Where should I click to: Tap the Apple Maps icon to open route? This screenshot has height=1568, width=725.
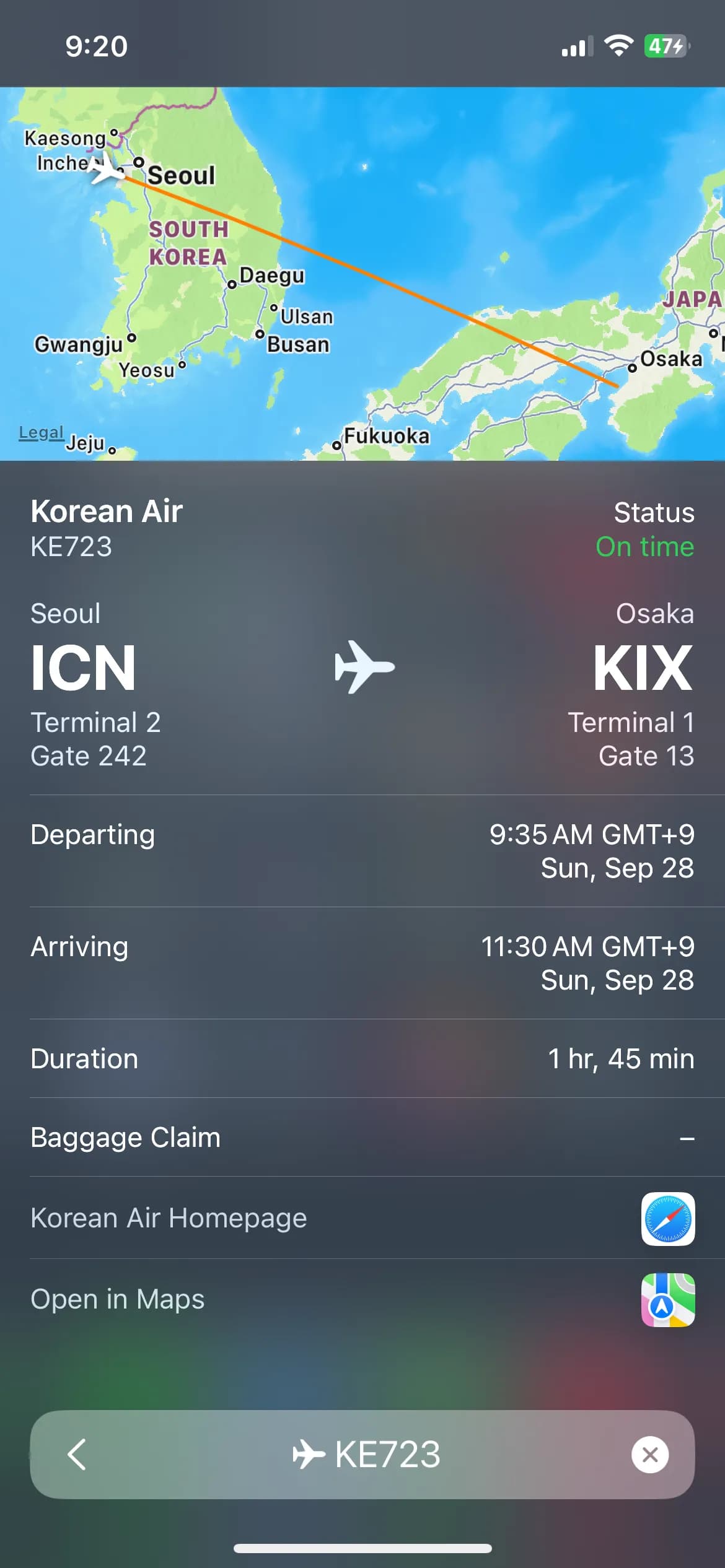[668, 1299]
